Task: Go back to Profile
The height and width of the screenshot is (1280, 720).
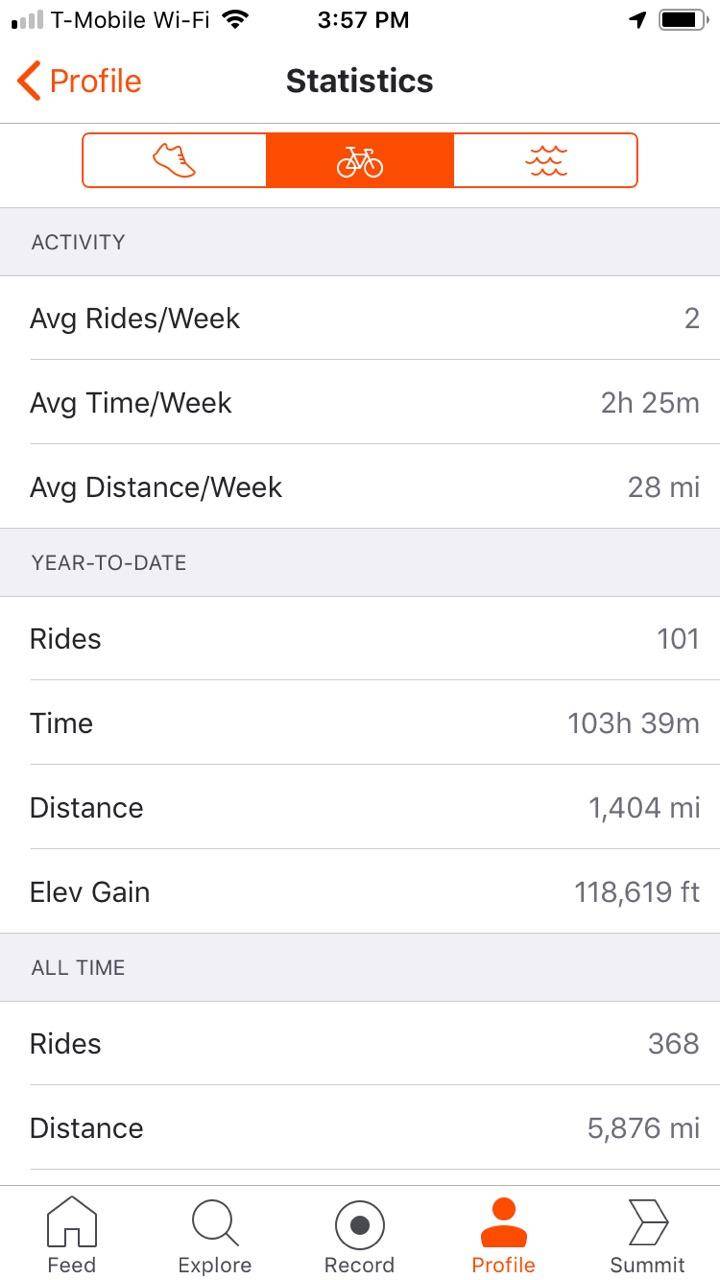Action: coord(79,81)
